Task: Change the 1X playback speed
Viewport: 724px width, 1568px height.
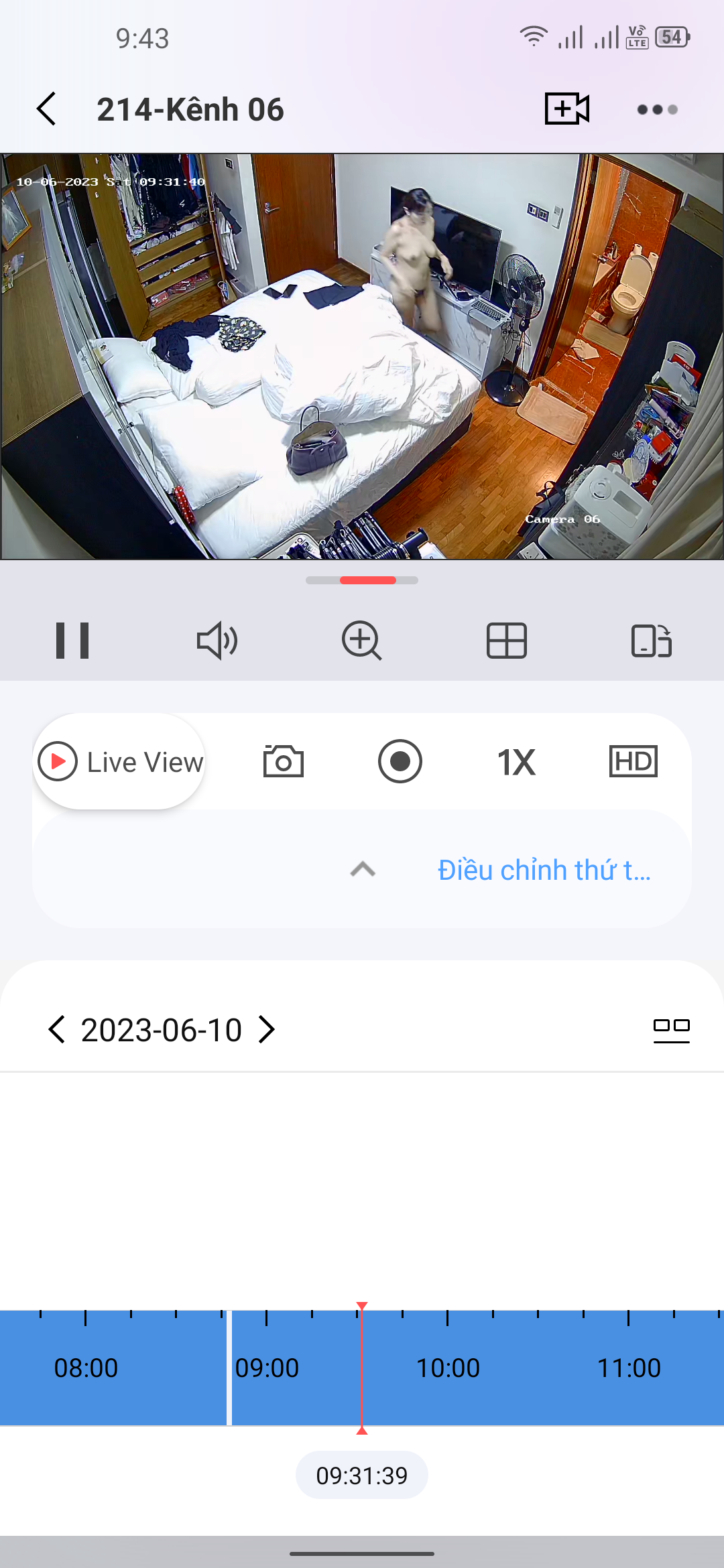Action: (x=516, y=762)
